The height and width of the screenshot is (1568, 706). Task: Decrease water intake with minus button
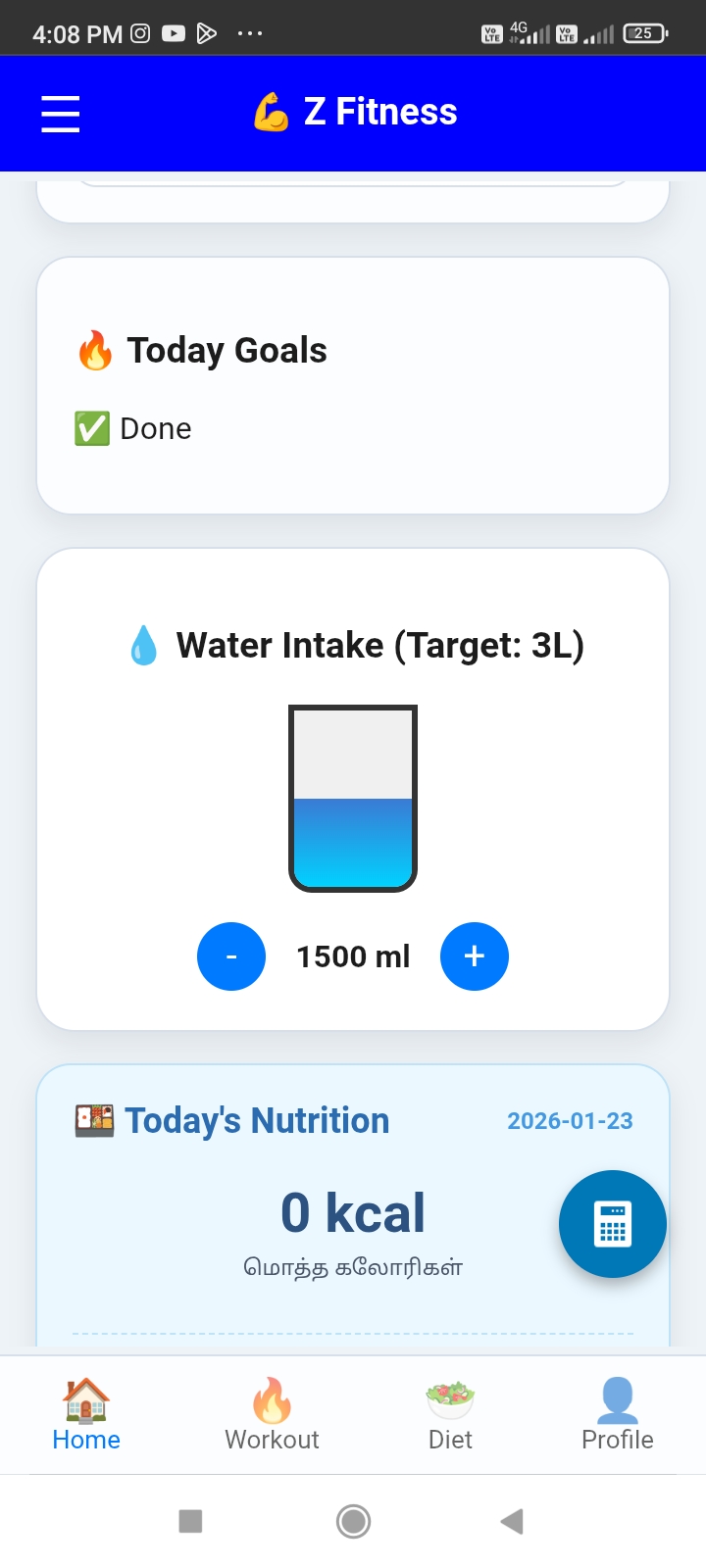[x=231, y=956]
